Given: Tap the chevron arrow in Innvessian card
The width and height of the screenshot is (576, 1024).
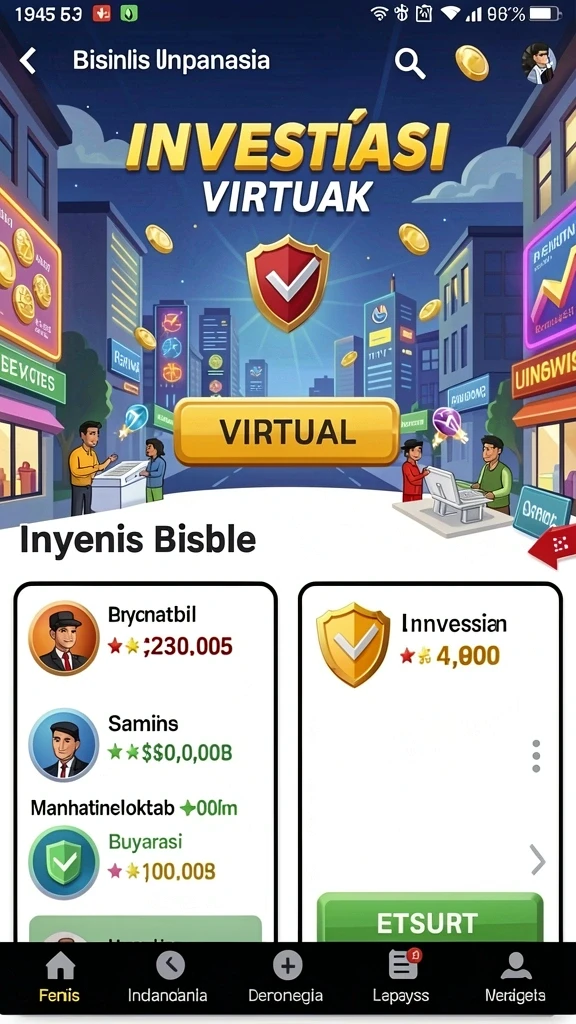Looking at the screenshot, I should click(537, 860).
